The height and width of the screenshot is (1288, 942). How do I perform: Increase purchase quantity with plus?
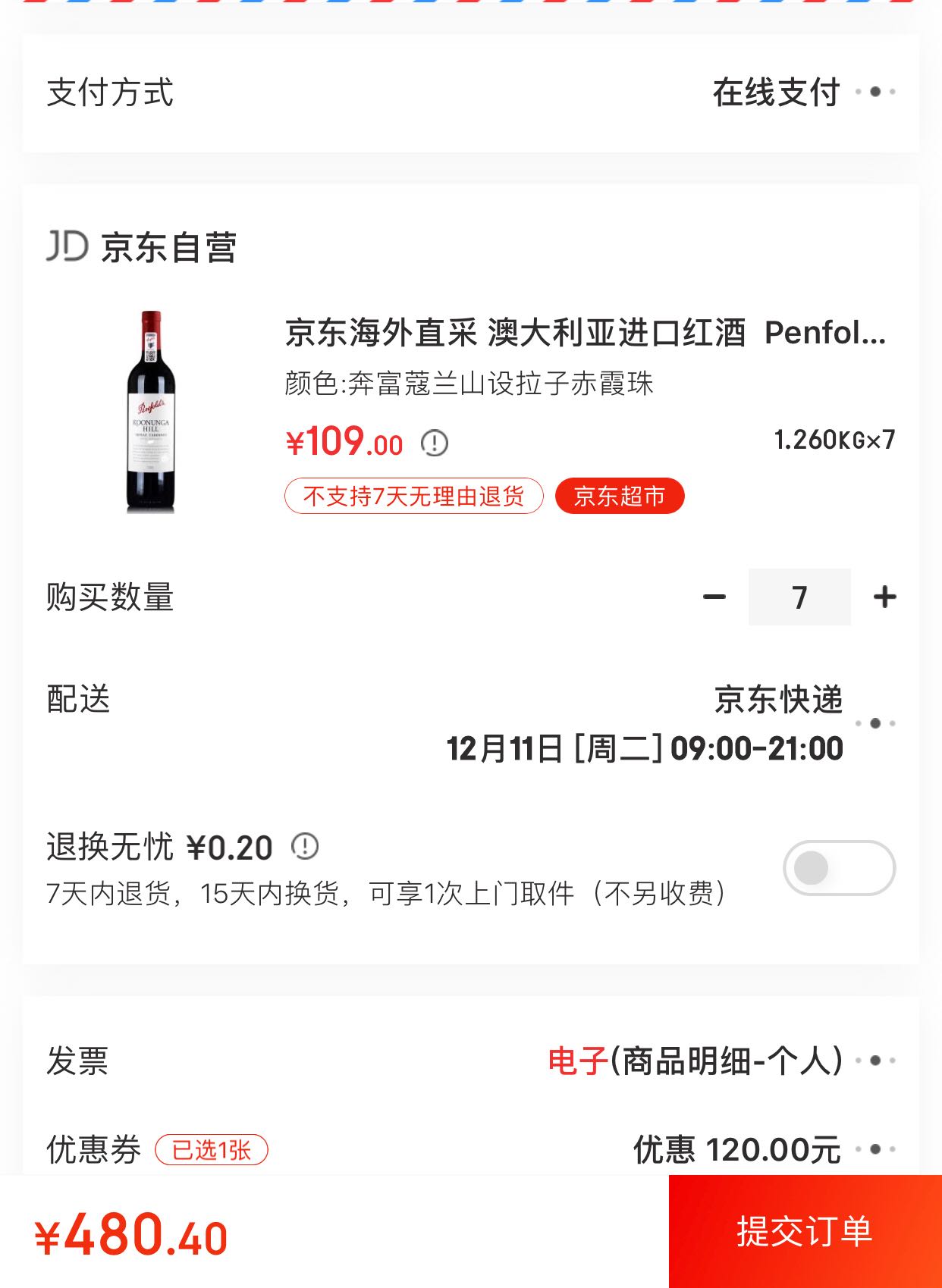click(884, 597)
